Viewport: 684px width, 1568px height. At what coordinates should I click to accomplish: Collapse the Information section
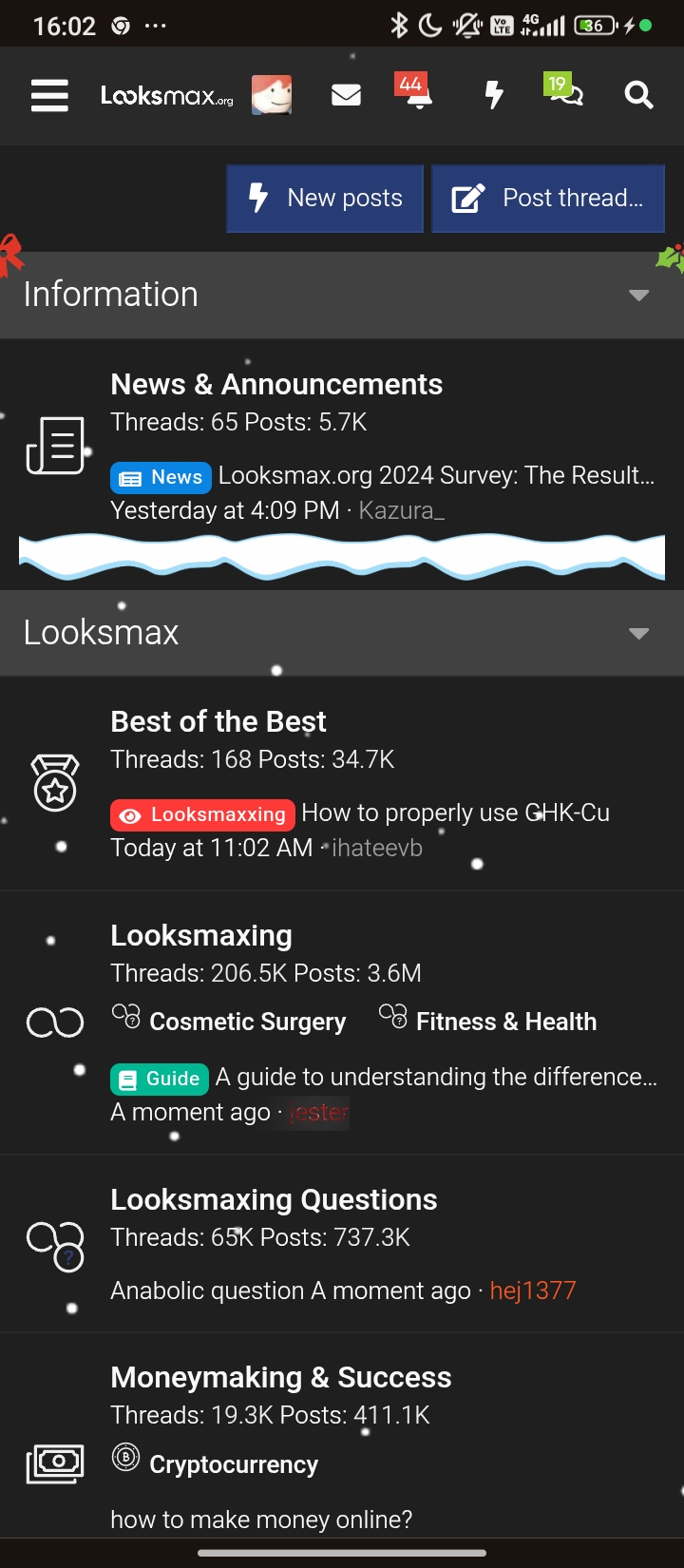coord(638,295)
